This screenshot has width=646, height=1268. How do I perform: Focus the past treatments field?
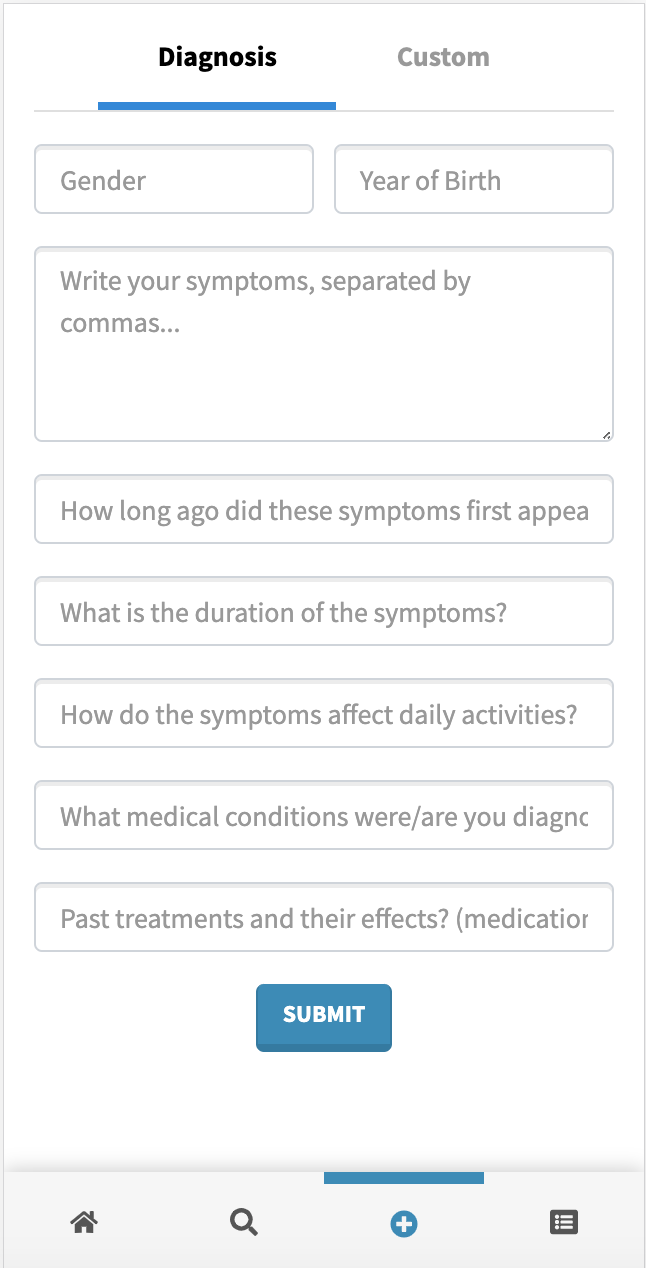coord(324,918)
